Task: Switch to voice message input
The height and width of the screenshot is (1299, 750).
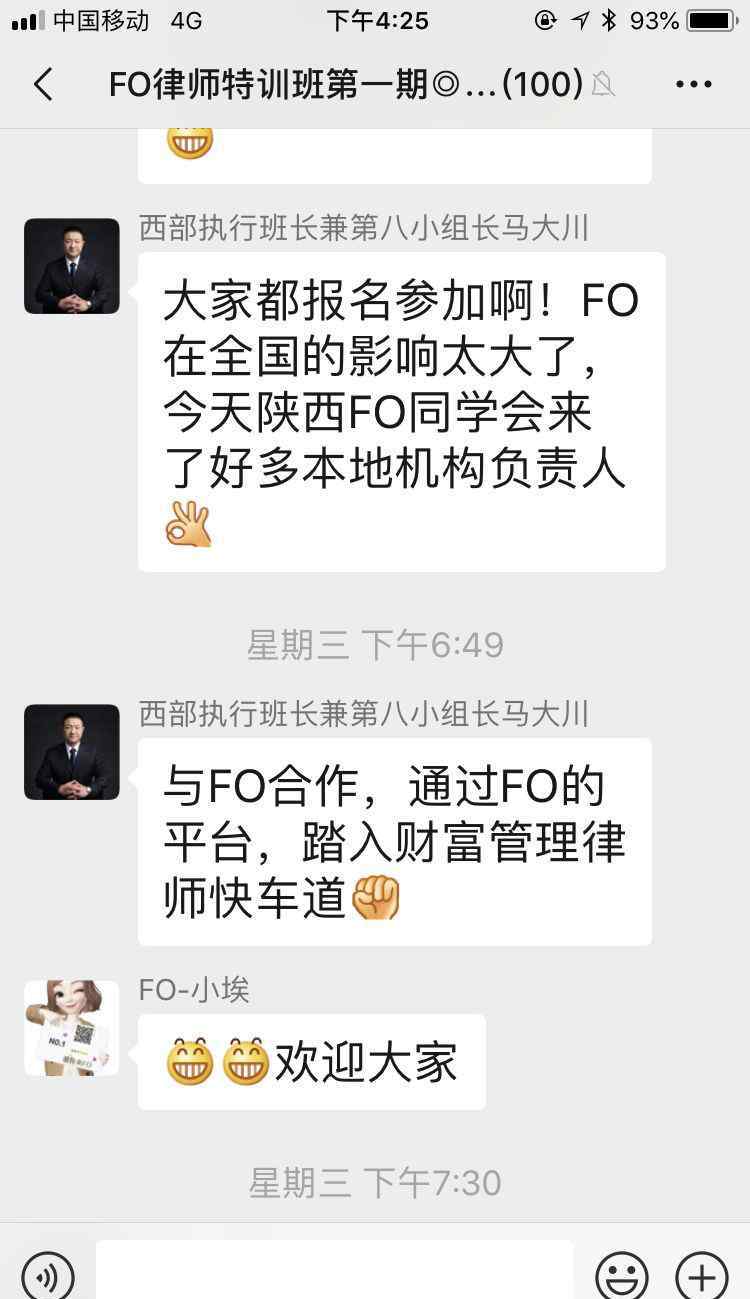Action: 47,1274
